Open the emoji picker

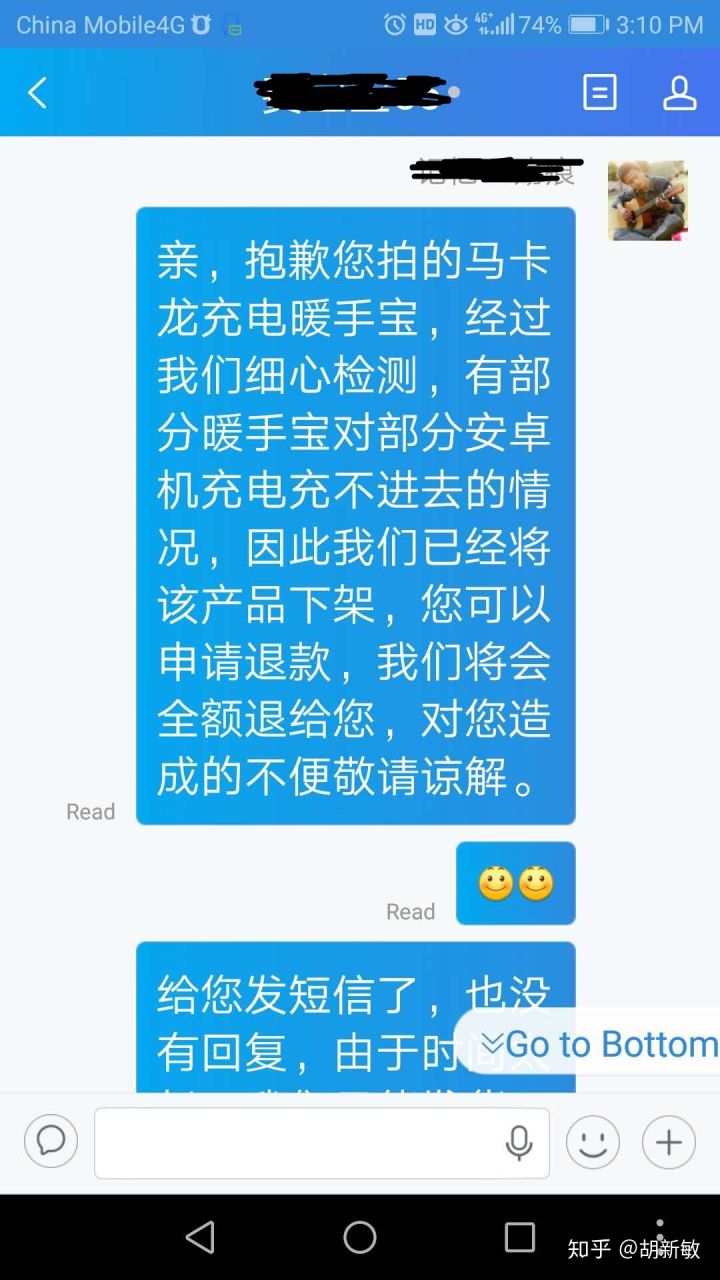coord(593,1142)
